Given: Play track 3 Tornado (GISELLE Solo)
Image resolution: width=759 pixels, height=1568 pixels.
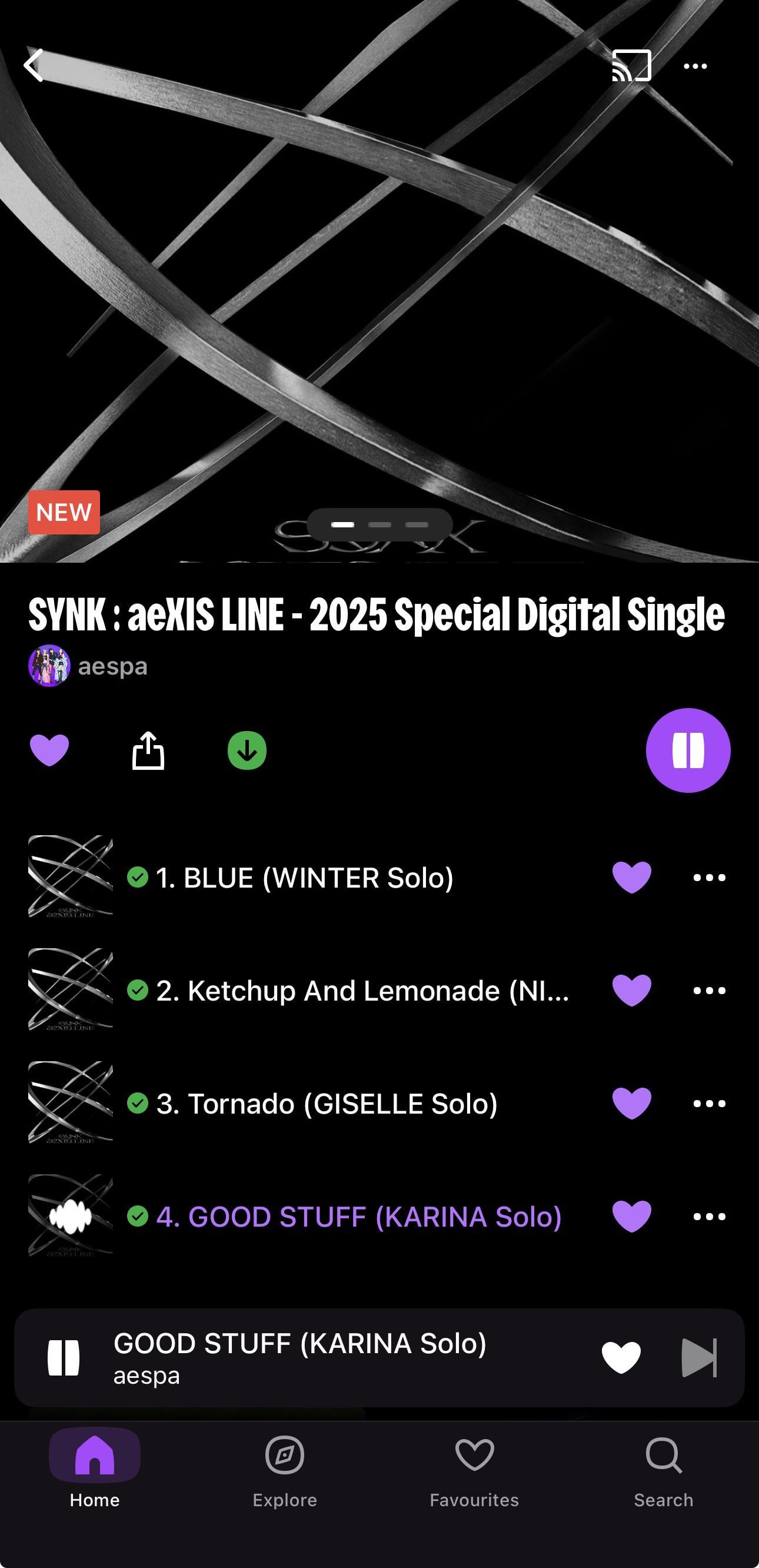Looking at the screenshot, I should coord(326,1104).
